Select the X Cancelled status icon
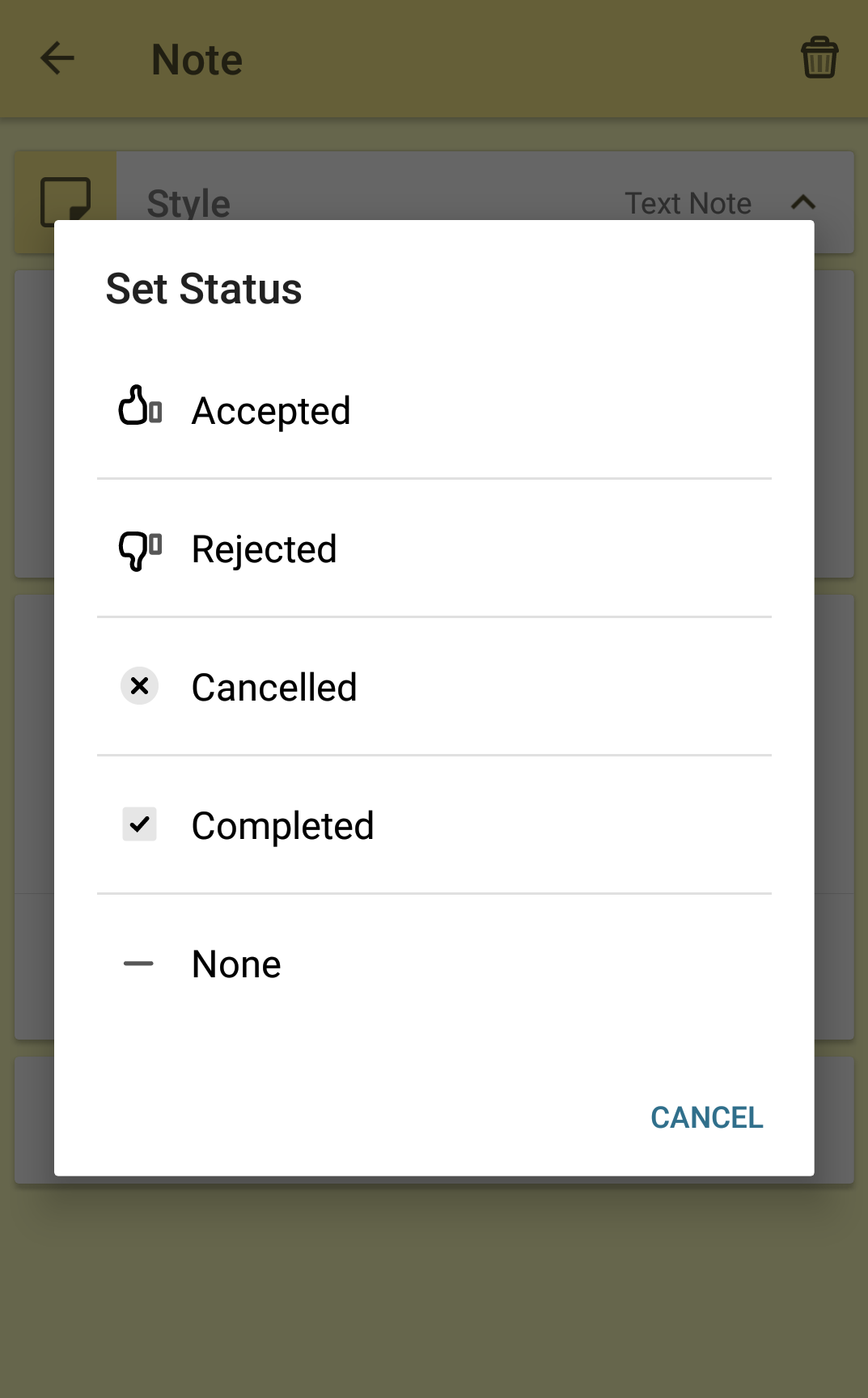 click(139, 686)
